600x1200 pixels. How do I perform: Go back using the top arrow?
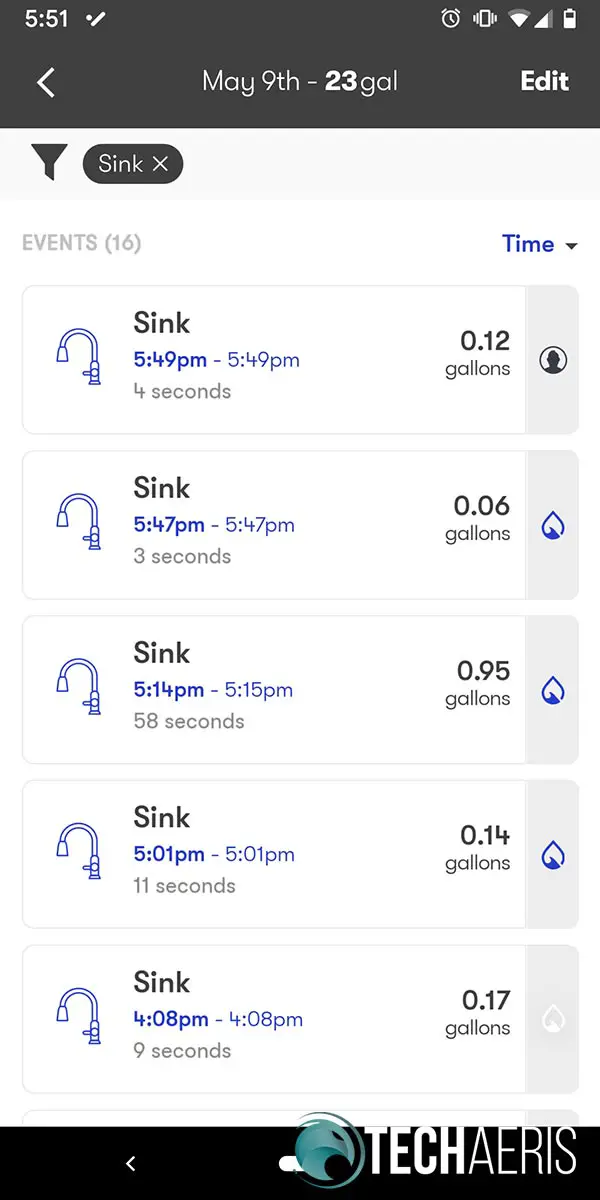pyautogui.click(x=46, y=82)
